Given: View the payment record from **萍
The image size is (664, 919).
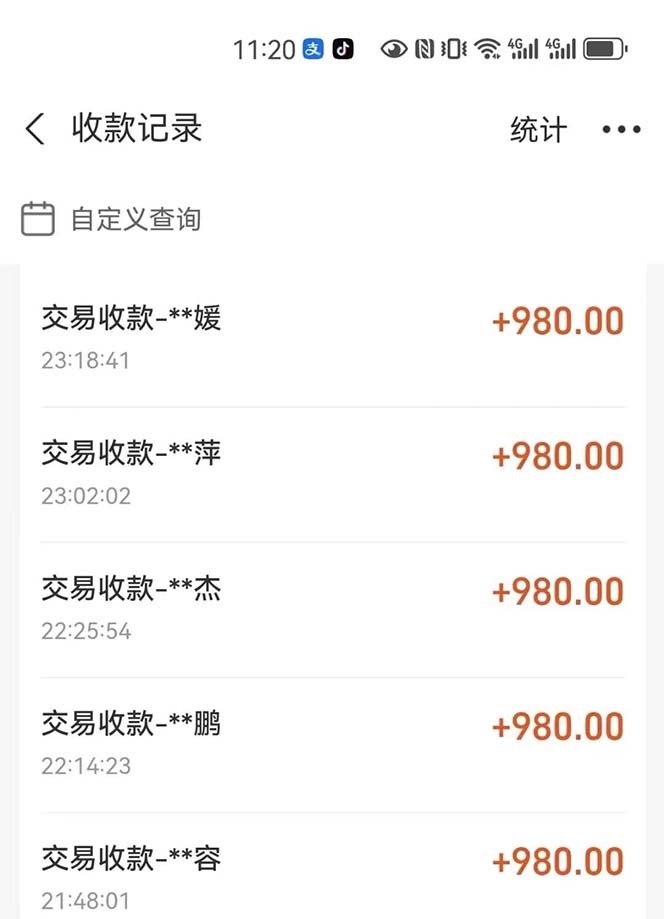Looking at the screenshot, I should click(332, 472).
